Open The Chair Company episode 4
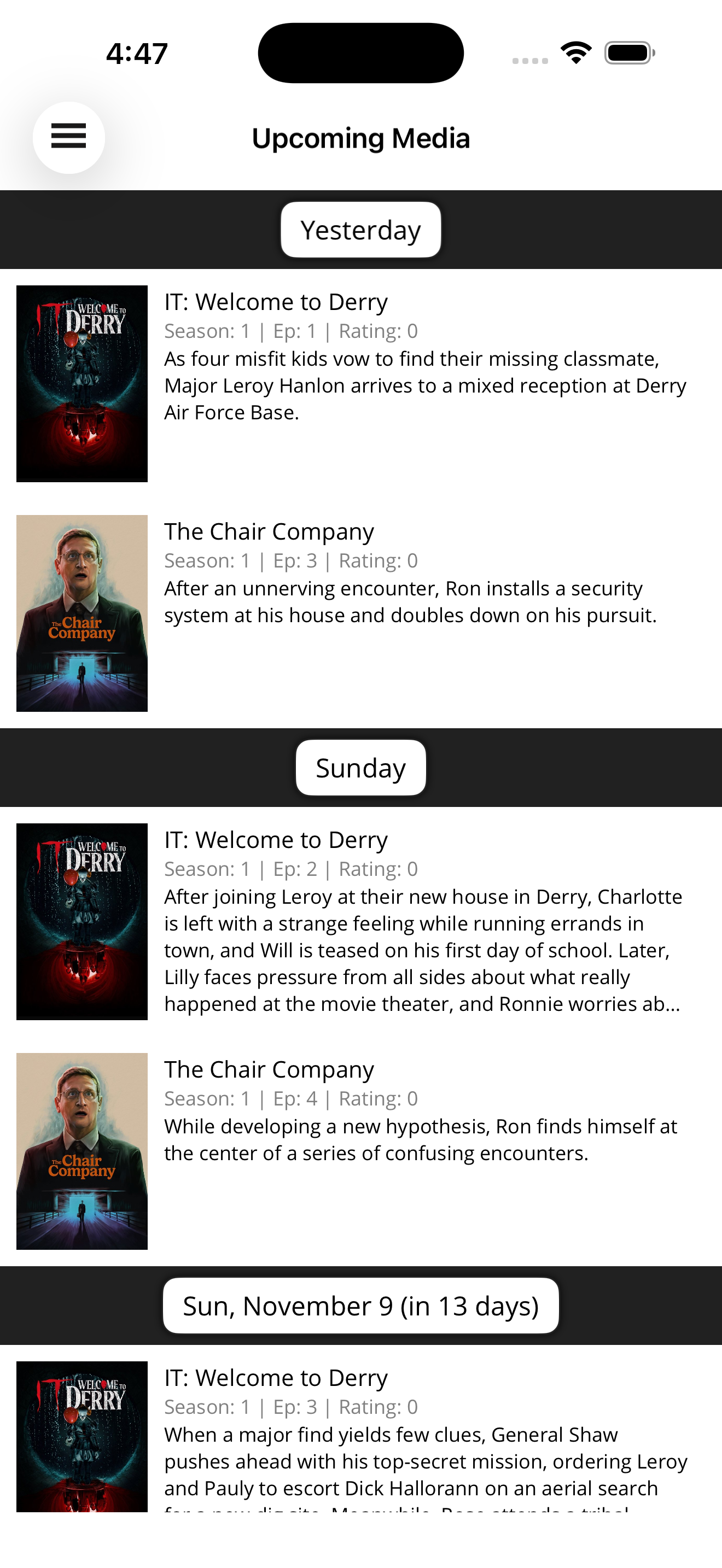Screen dimensions: 722x1568 coord(360,1150)
